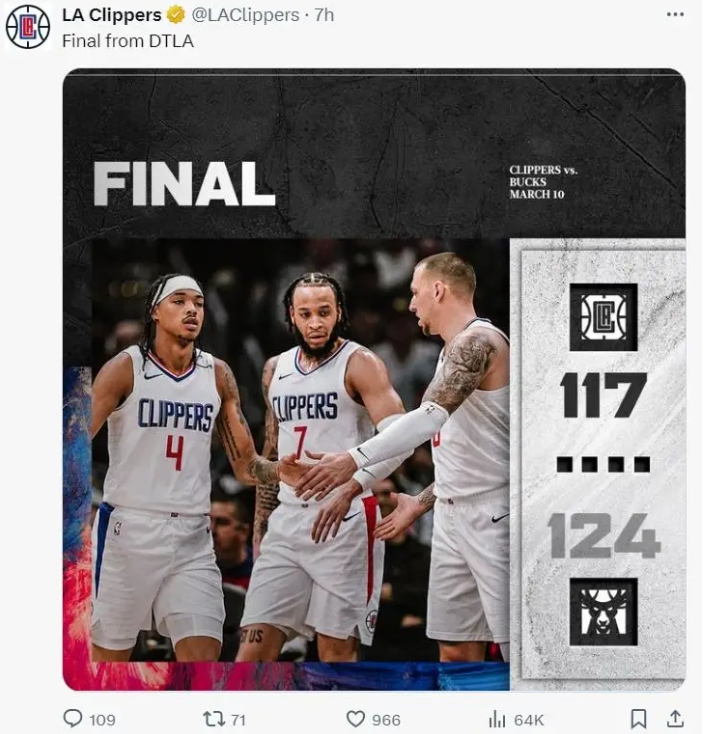The width and height of the screenshot is (704, 734).
Task: Open the LA Clippers profile avatar
Action: pos(28,27)
